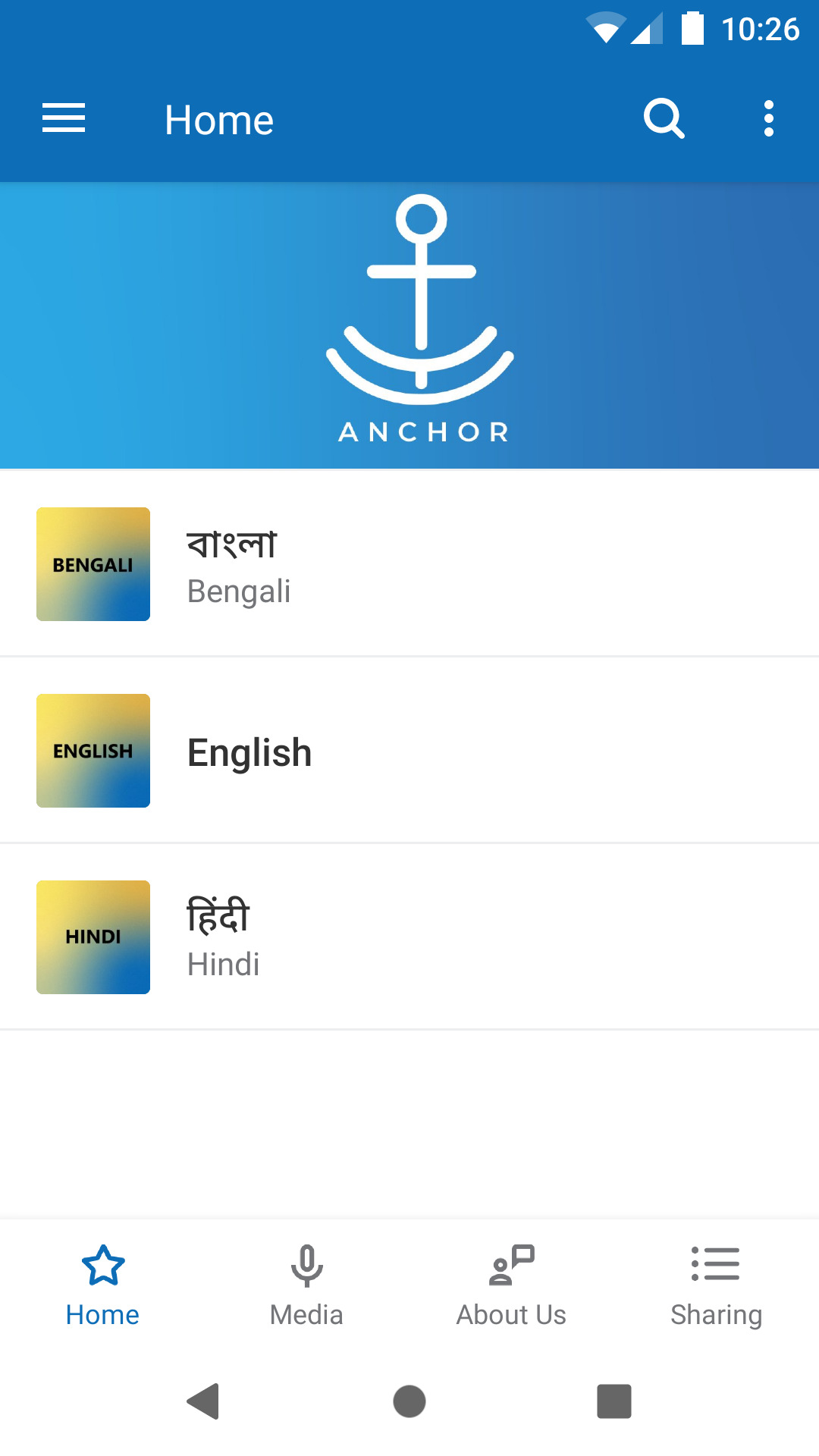Open the overflow three-dot menu
The width and height of the screenshot is (819, 1456).
point(768,118)
